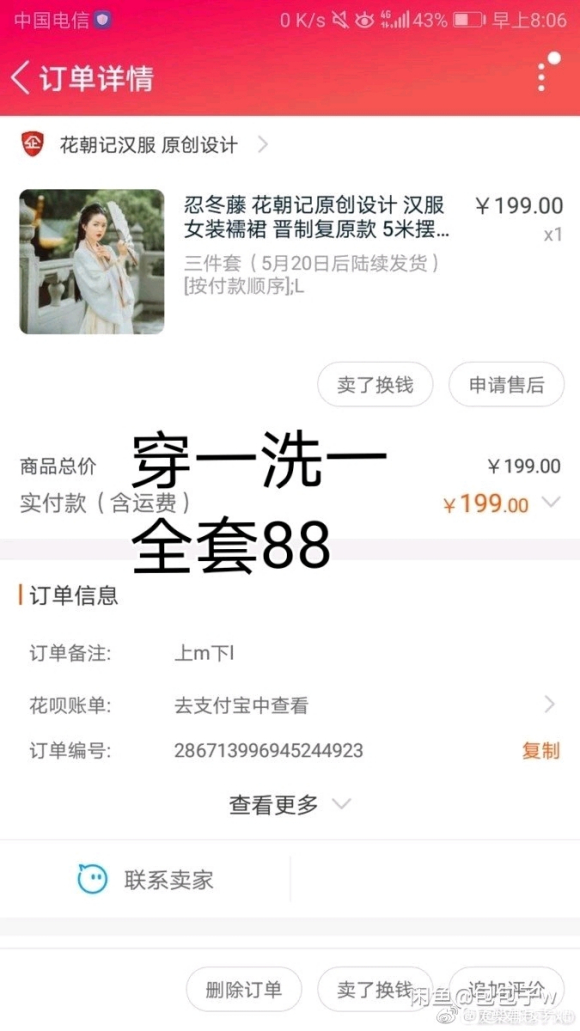This screenshot has width=580, height=1031.
Task: Expand 查看更多 order info
Action: [290, 804]
